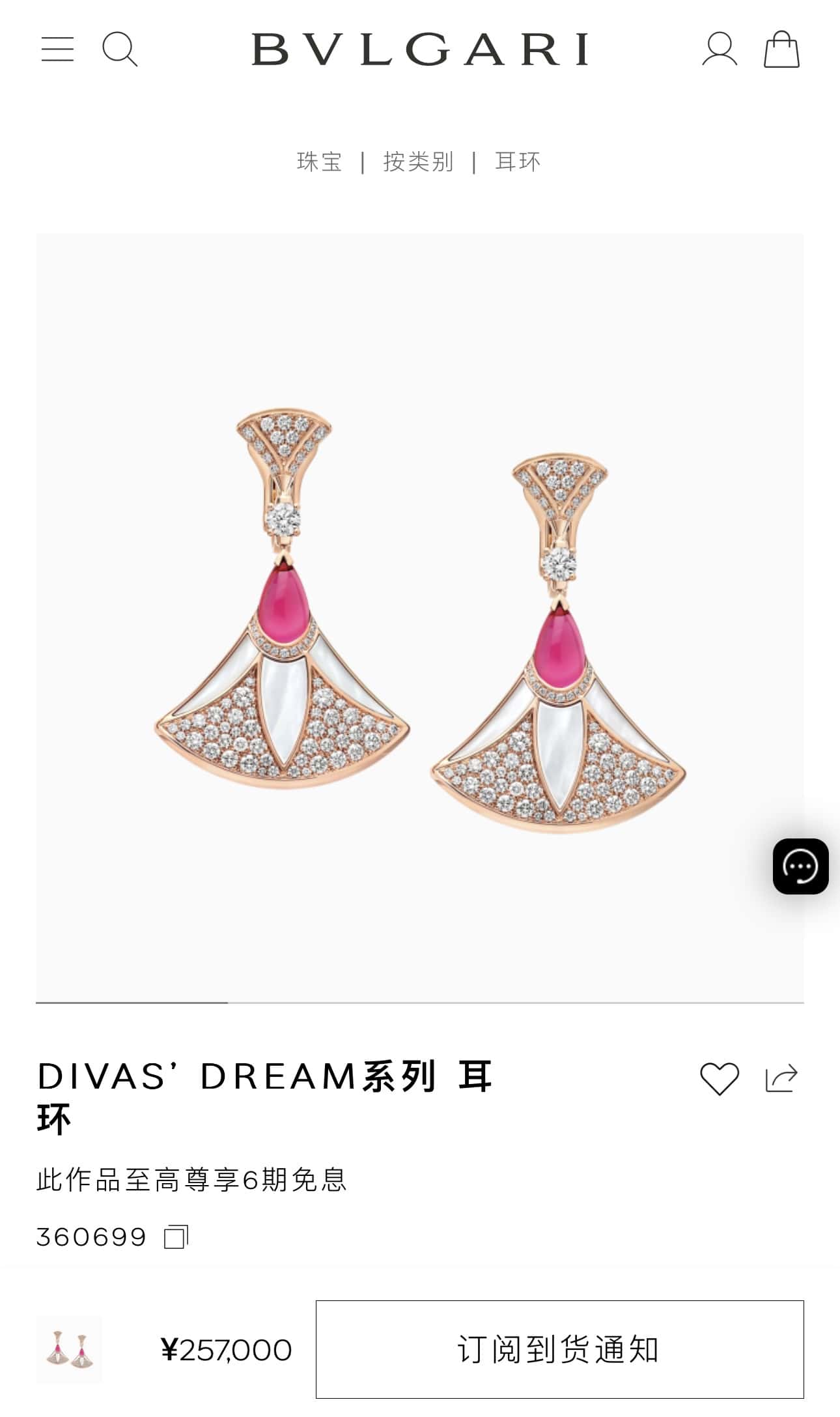Open the shopping bag
This screenshot has height=1417, width=840.
781,49
